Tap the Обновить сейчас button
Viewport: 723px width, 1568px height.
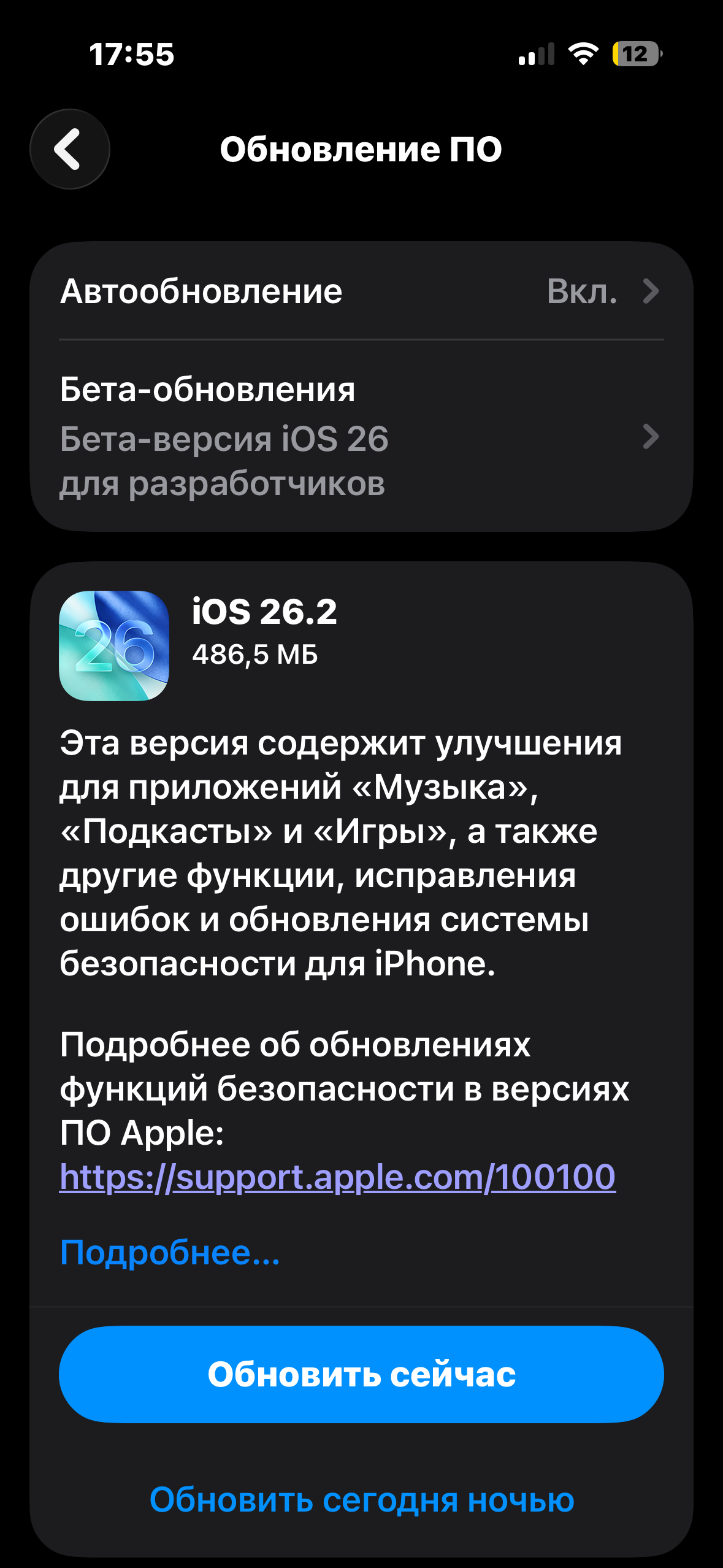coord(361,1374)
